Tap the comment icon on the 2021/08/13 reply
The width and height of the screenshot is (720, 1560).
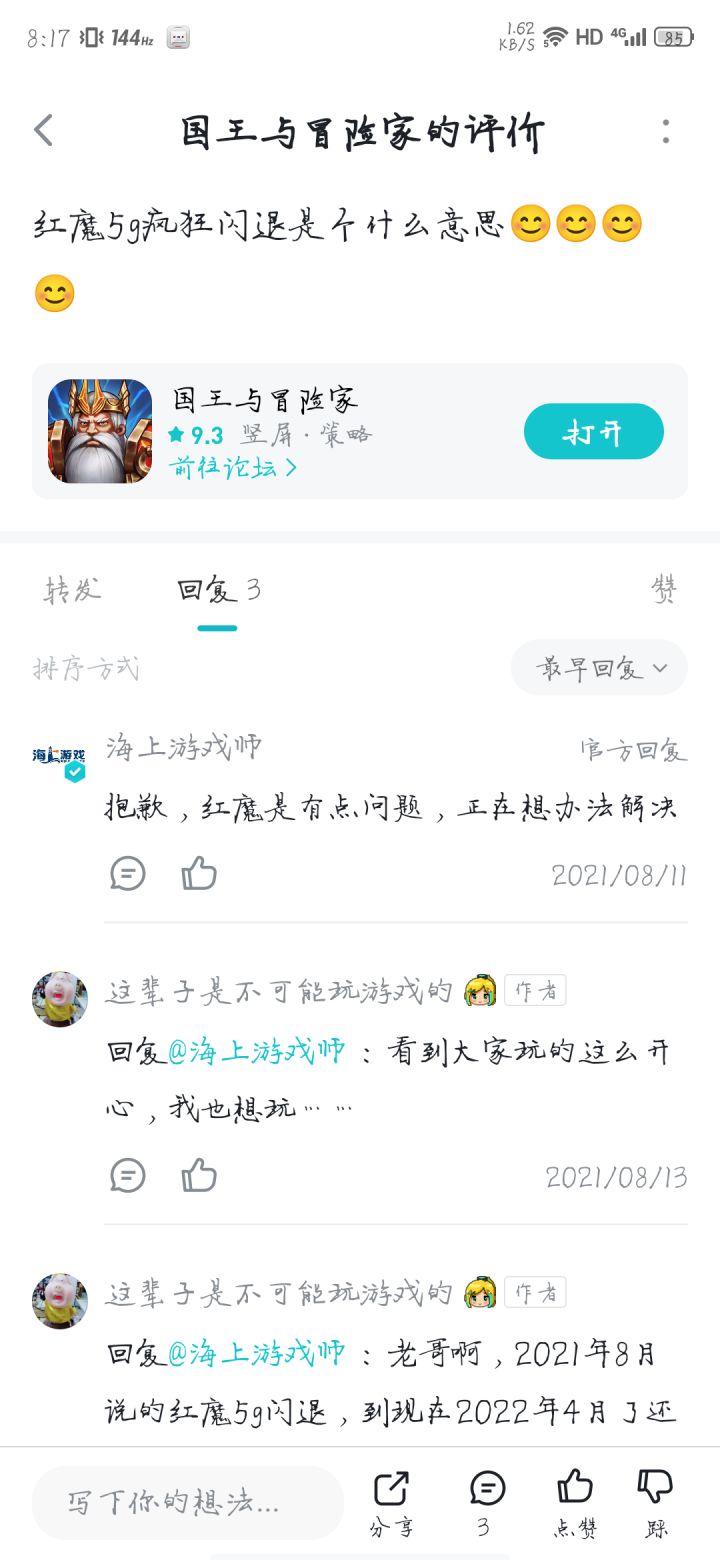(127, 1175)
